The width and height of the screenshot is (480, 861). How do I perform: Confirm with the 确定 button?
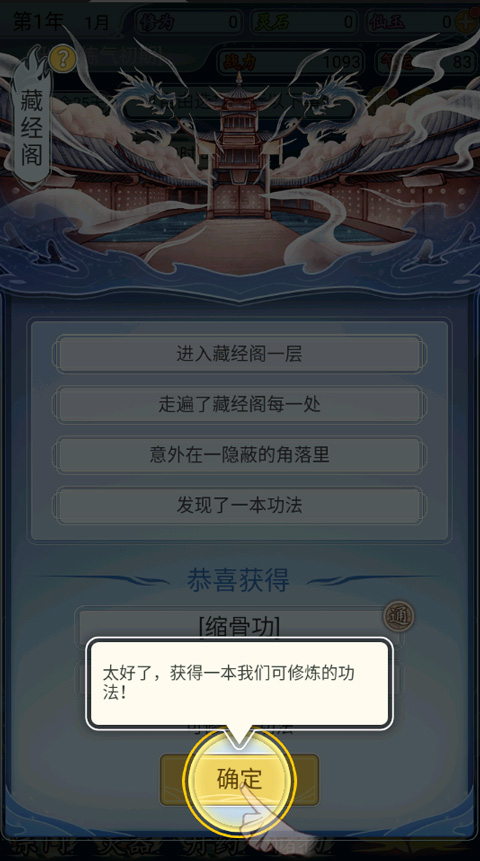pos(239,779)
